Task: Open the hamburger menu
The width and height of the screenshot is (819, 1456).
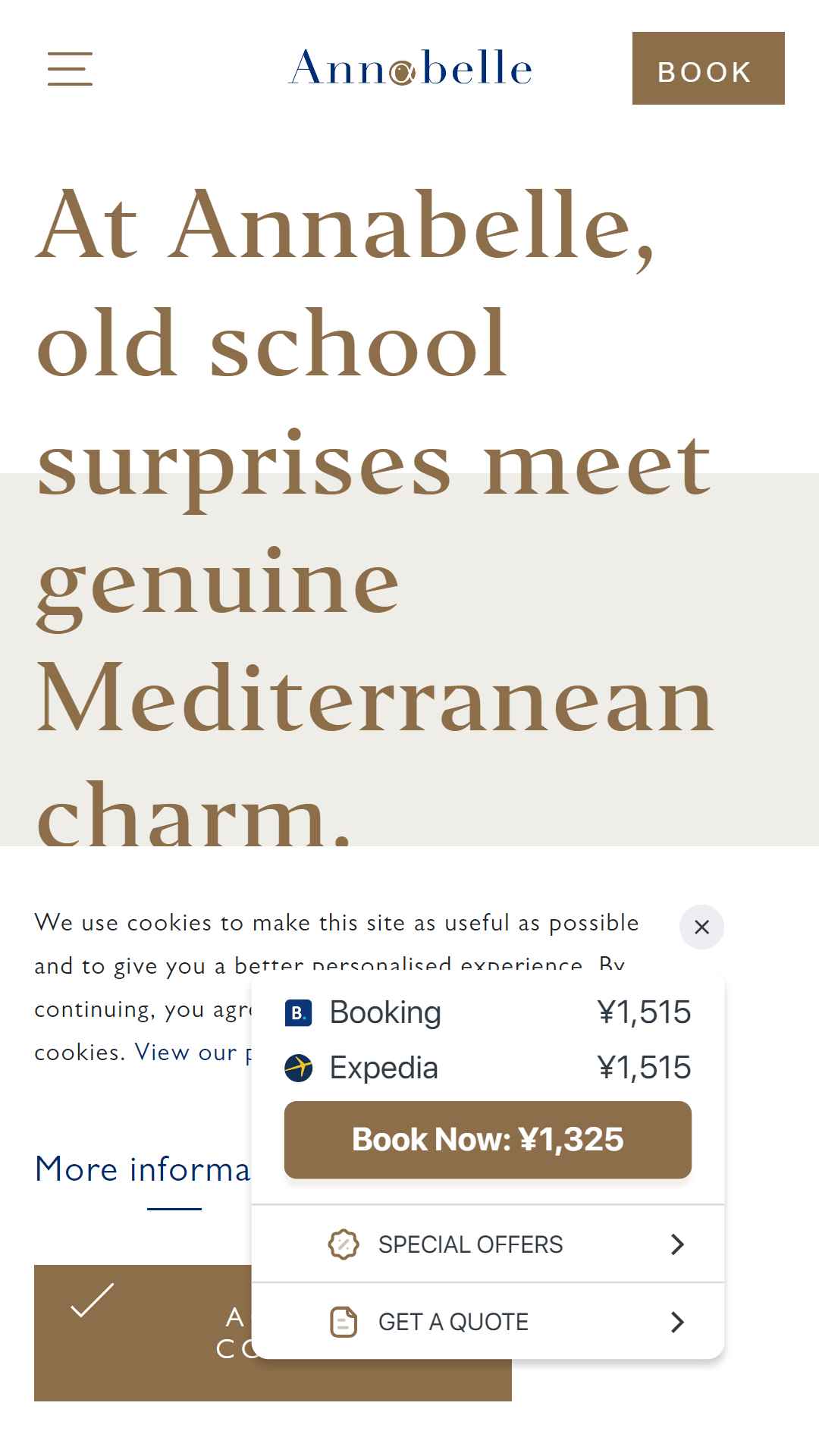Action: pyautogui.click(x=70, y=69)
